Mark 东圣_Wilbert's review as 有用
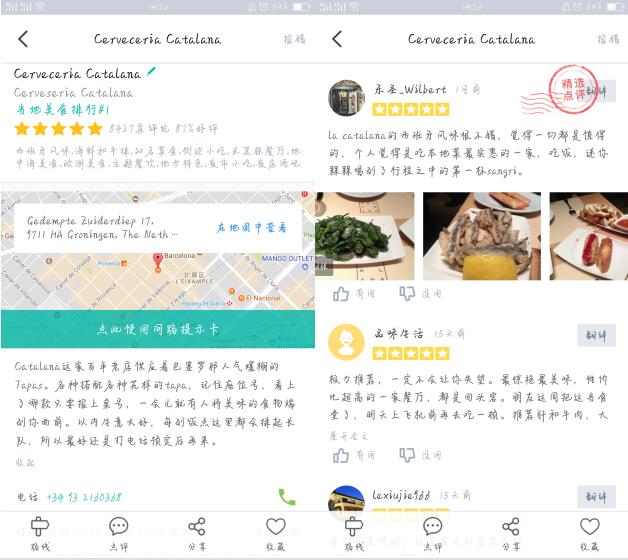This screenshot has width=628, height=560. [353, 294]
